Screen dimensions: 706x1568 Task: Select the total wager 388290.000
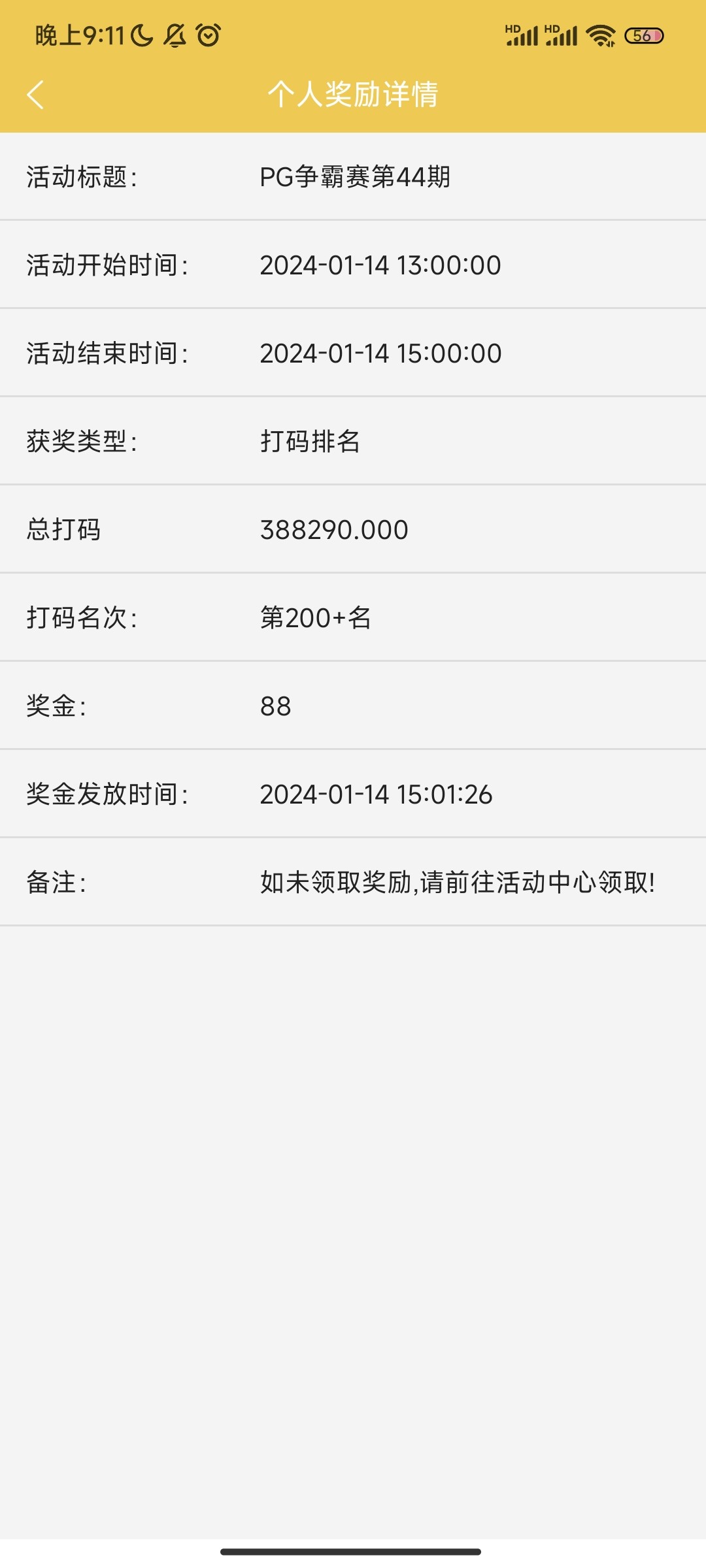coord(333,529)
